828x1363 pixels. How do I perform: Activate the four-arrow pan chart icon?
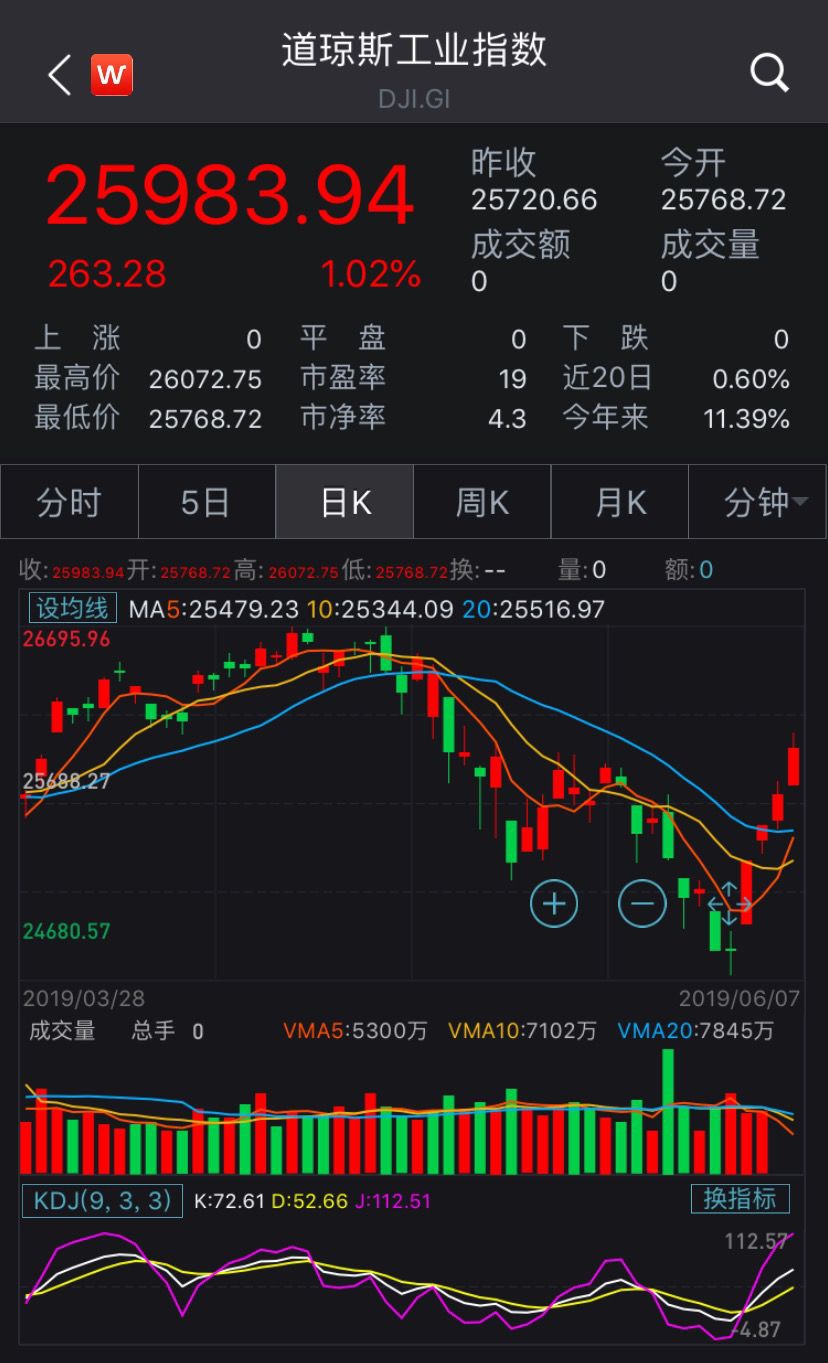(x=729, y=902)
